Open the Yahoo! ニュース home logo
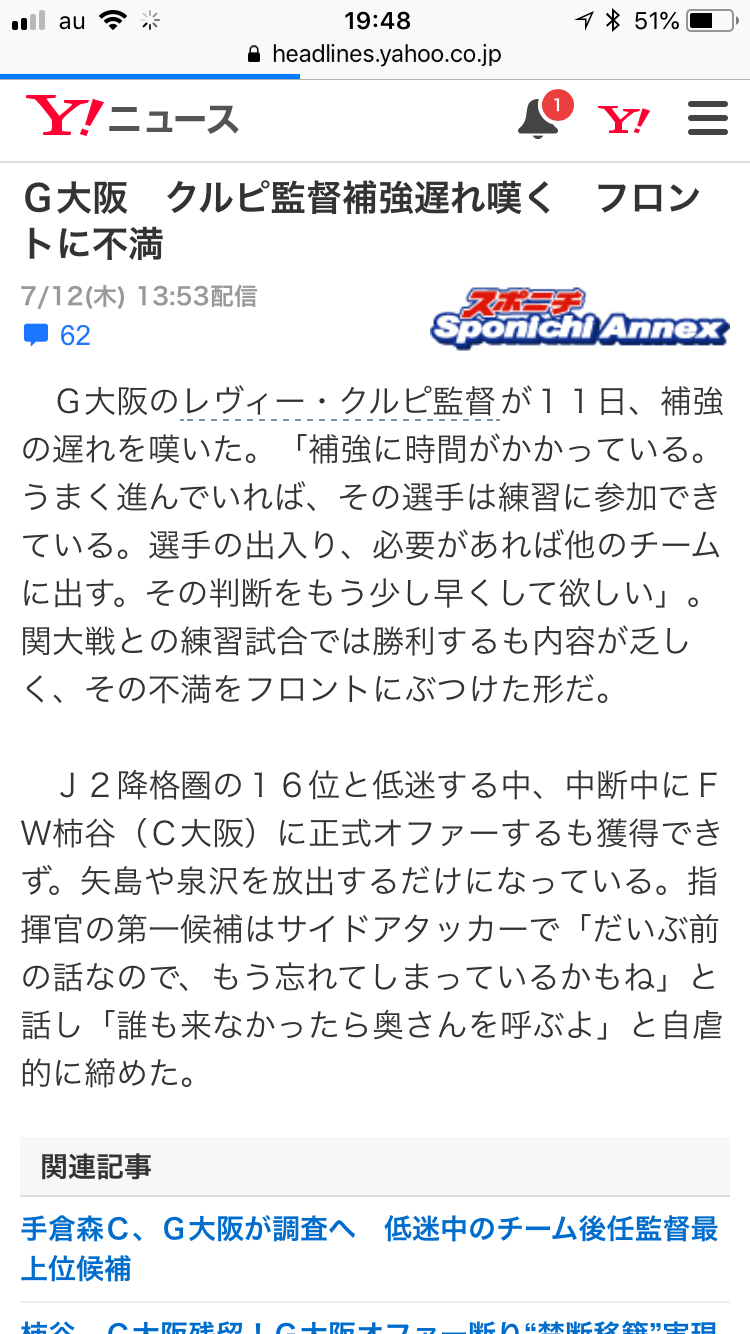Image resolution: width=750 pixels, height=1334 pixels. [132, 118]
